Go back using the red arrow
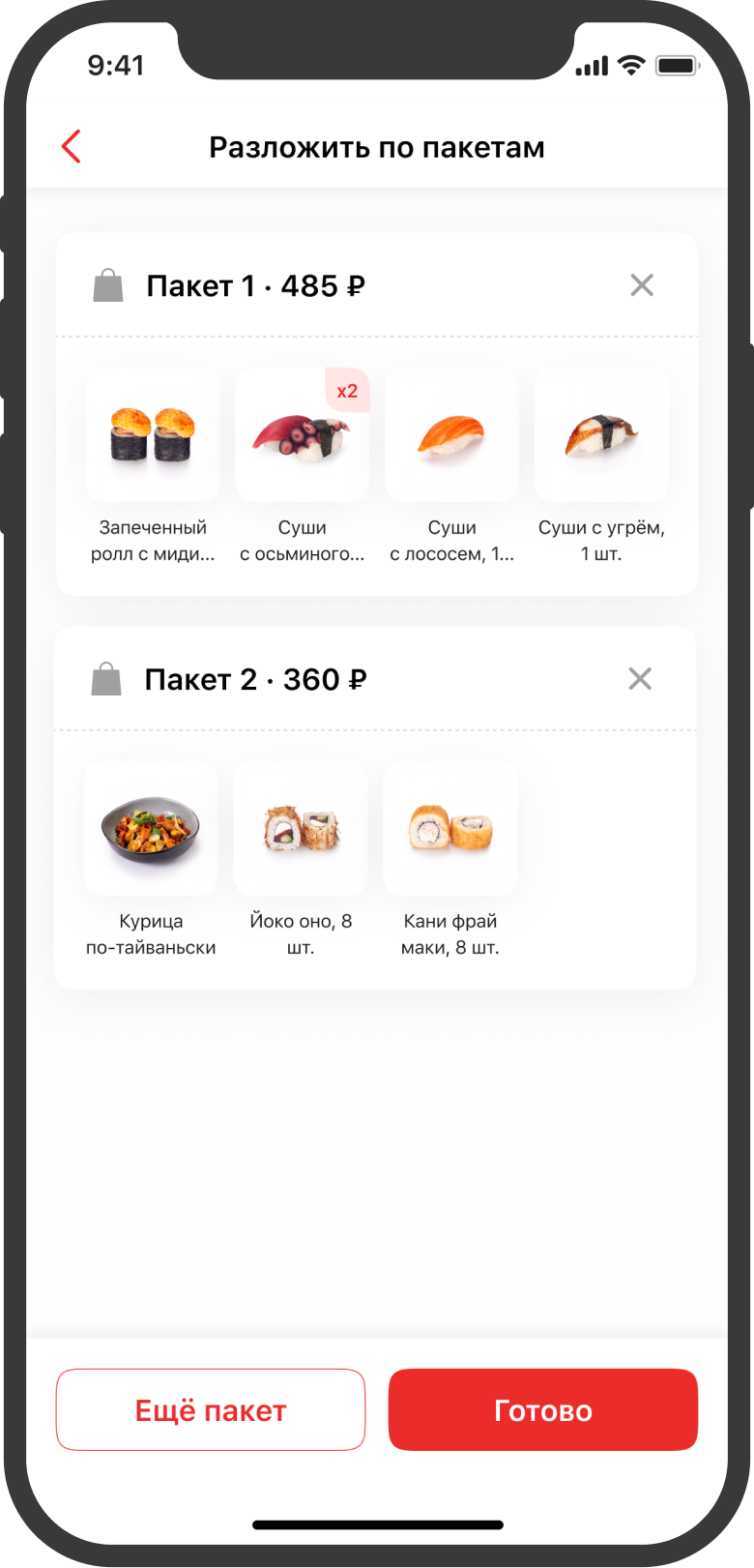The width and height of the screenshot is (754, 1568). [x=72, y=147]
